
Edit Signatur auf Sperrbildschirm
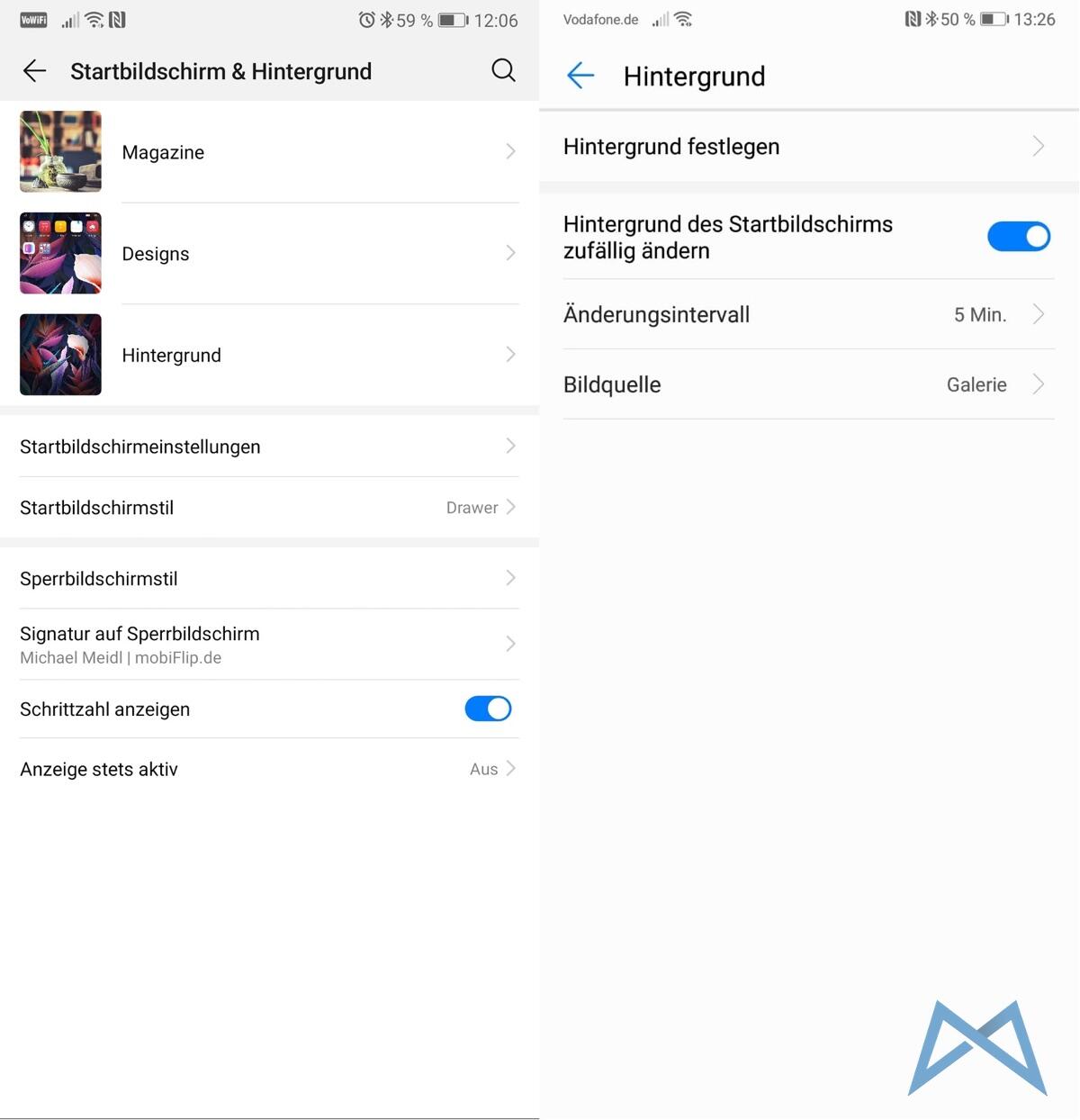point(268,645)
